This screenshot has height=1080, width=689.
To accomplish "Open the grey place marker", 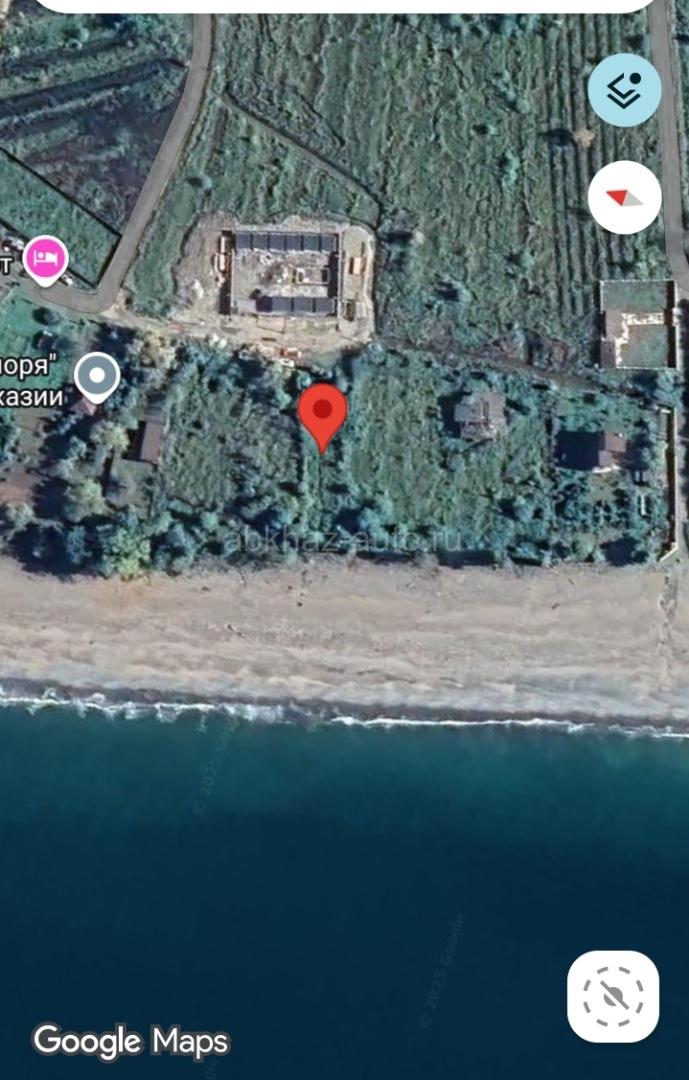I will pos(97,377).
